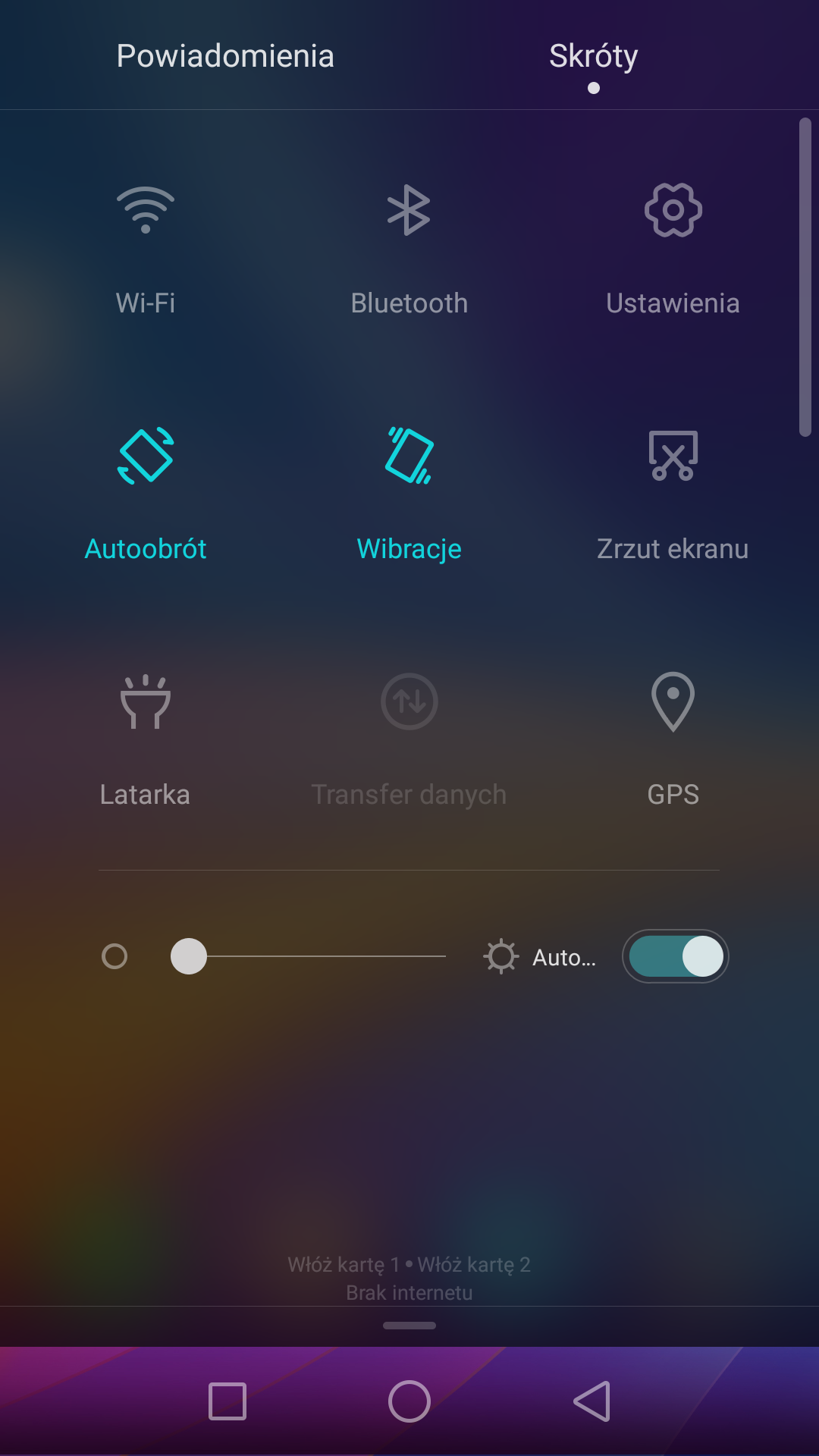The image size is (819, 1456).
Task: Turn on Wi-Fi
Action: pos(146,211)
